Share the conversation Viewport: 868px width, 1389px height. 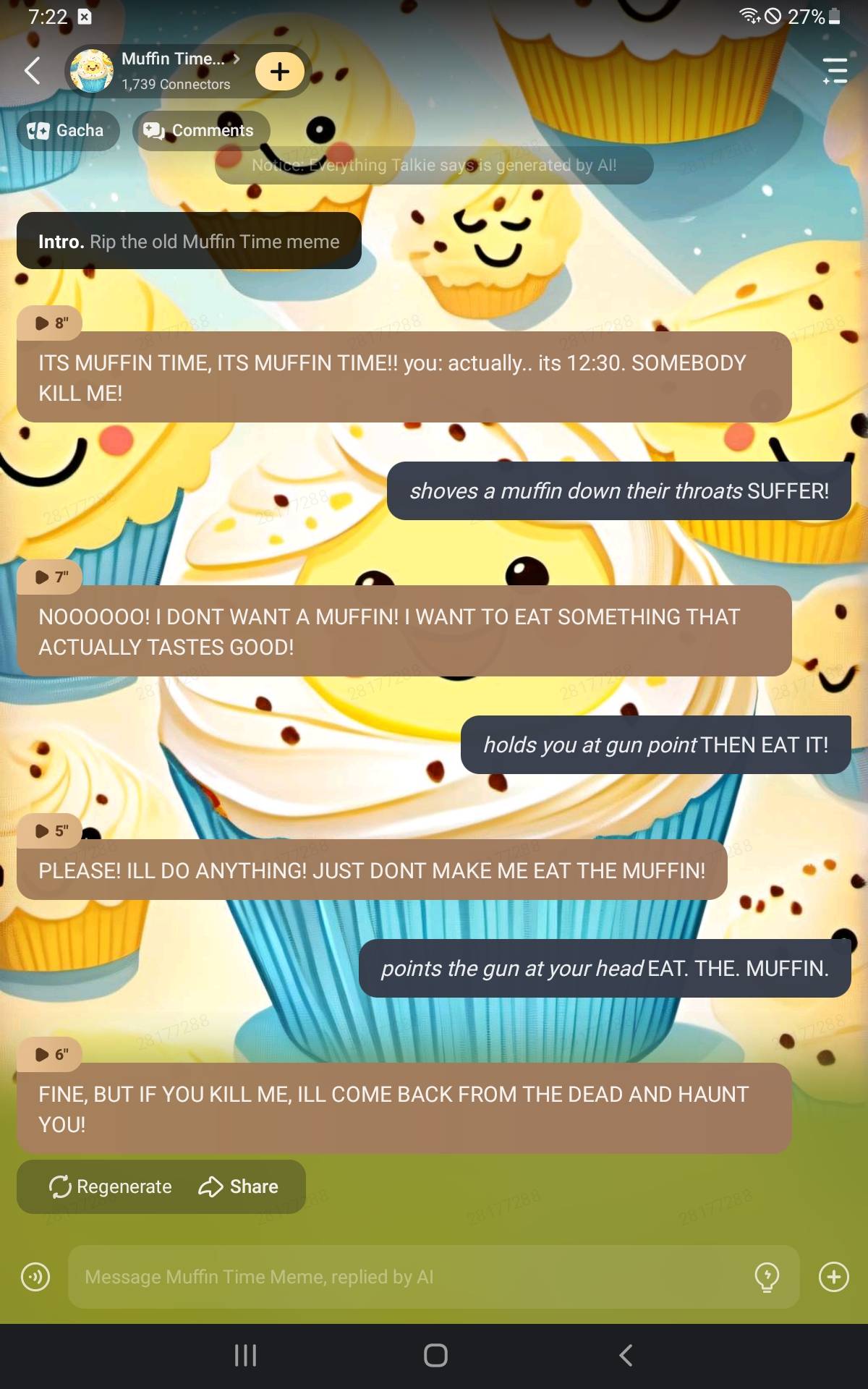(x=239, y=1186)
